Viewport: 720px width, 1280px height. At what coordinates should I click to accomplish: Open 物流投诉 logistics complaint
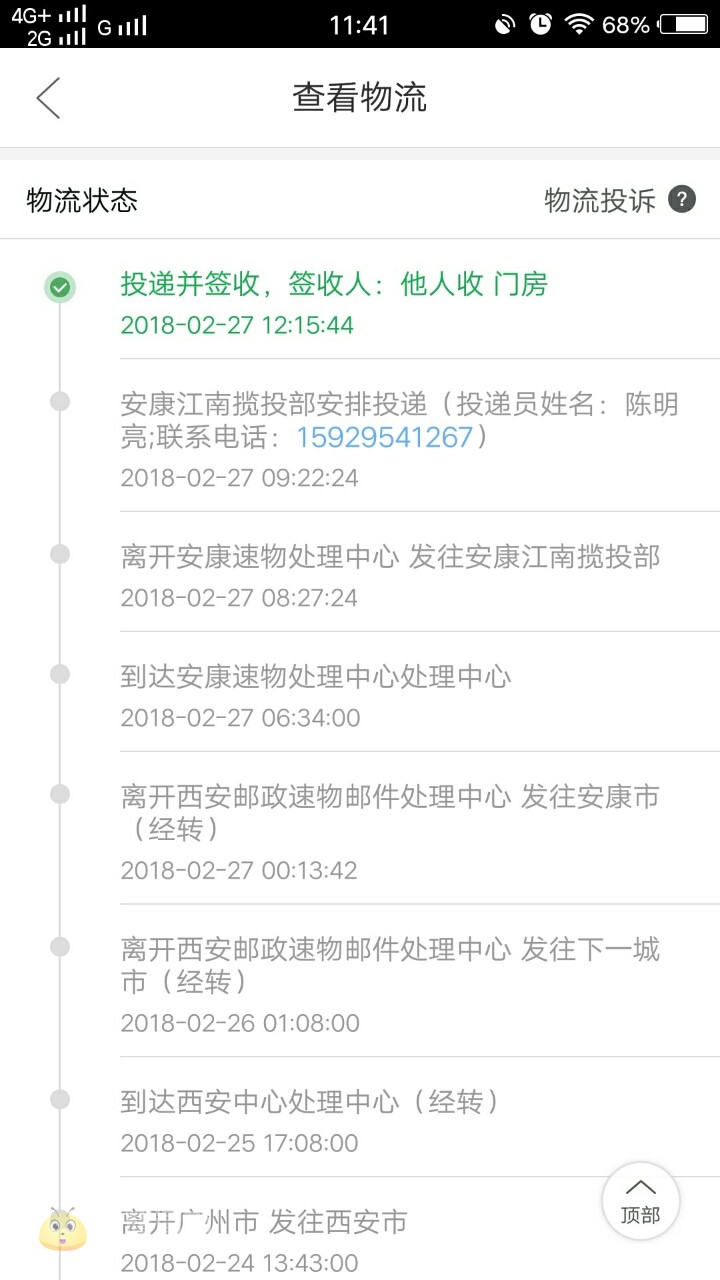point(600,200)
